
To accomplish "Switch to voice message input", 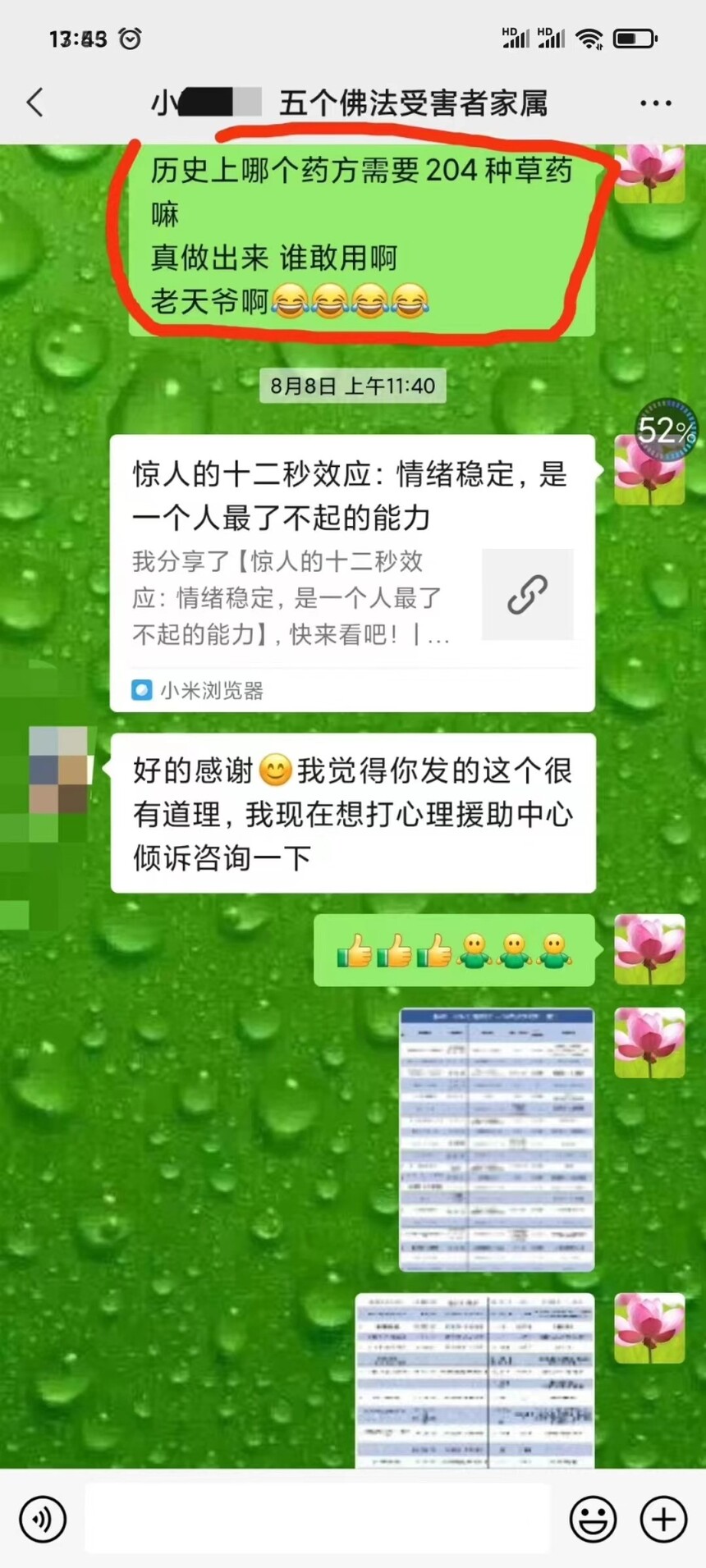I will point(43,1519).
